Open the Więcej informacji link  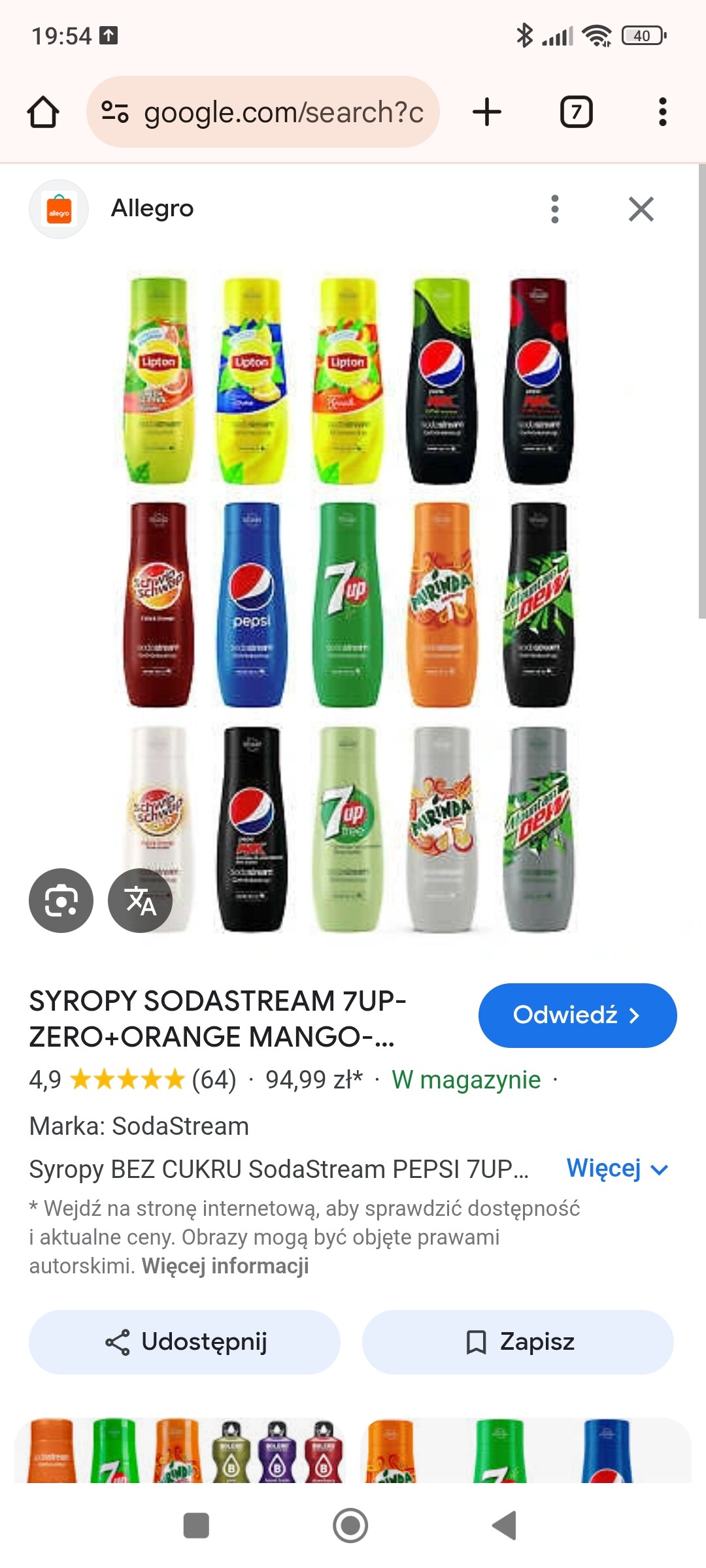click(x=225, y=1266)
